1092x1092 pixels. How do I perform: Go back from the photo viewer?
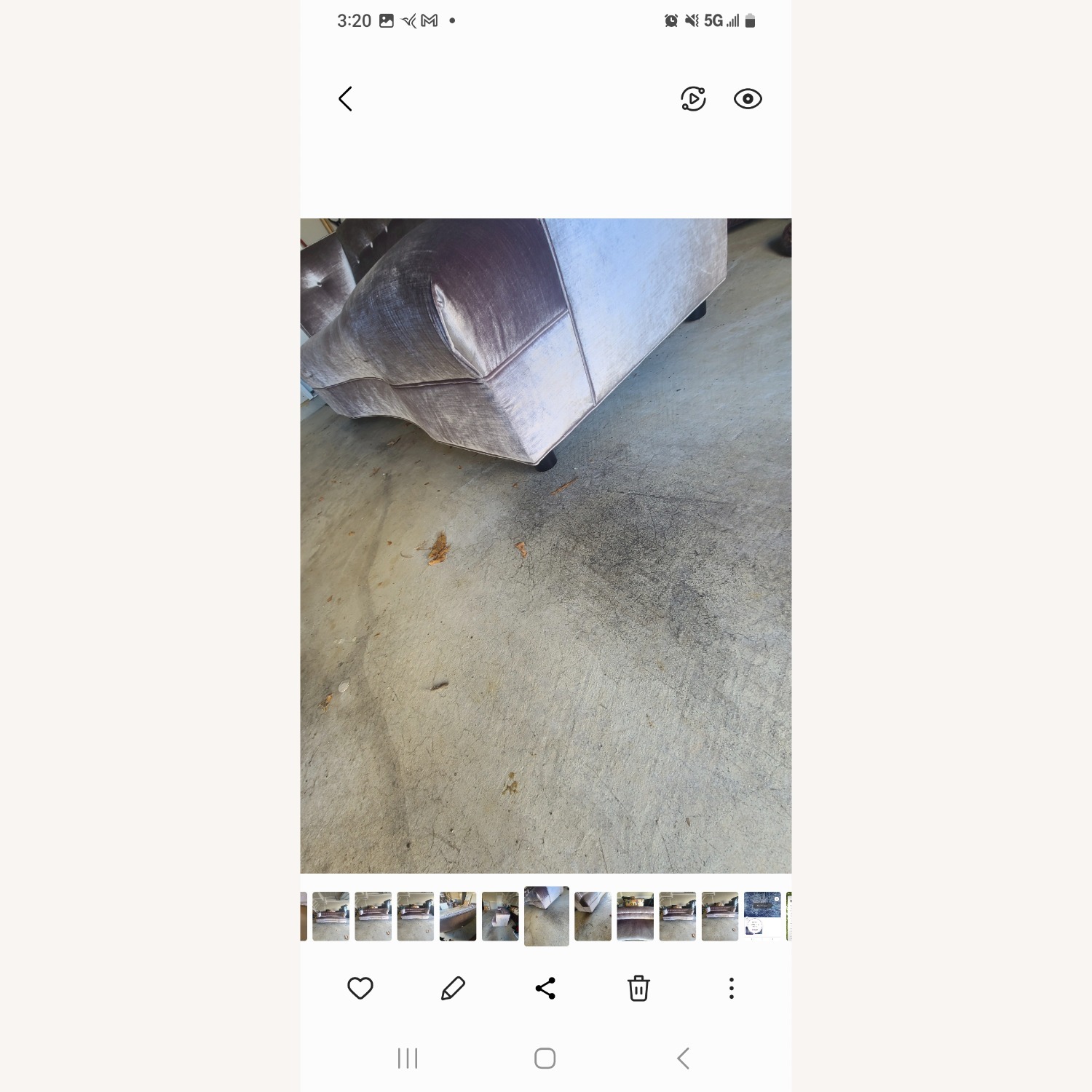point(345,99)
